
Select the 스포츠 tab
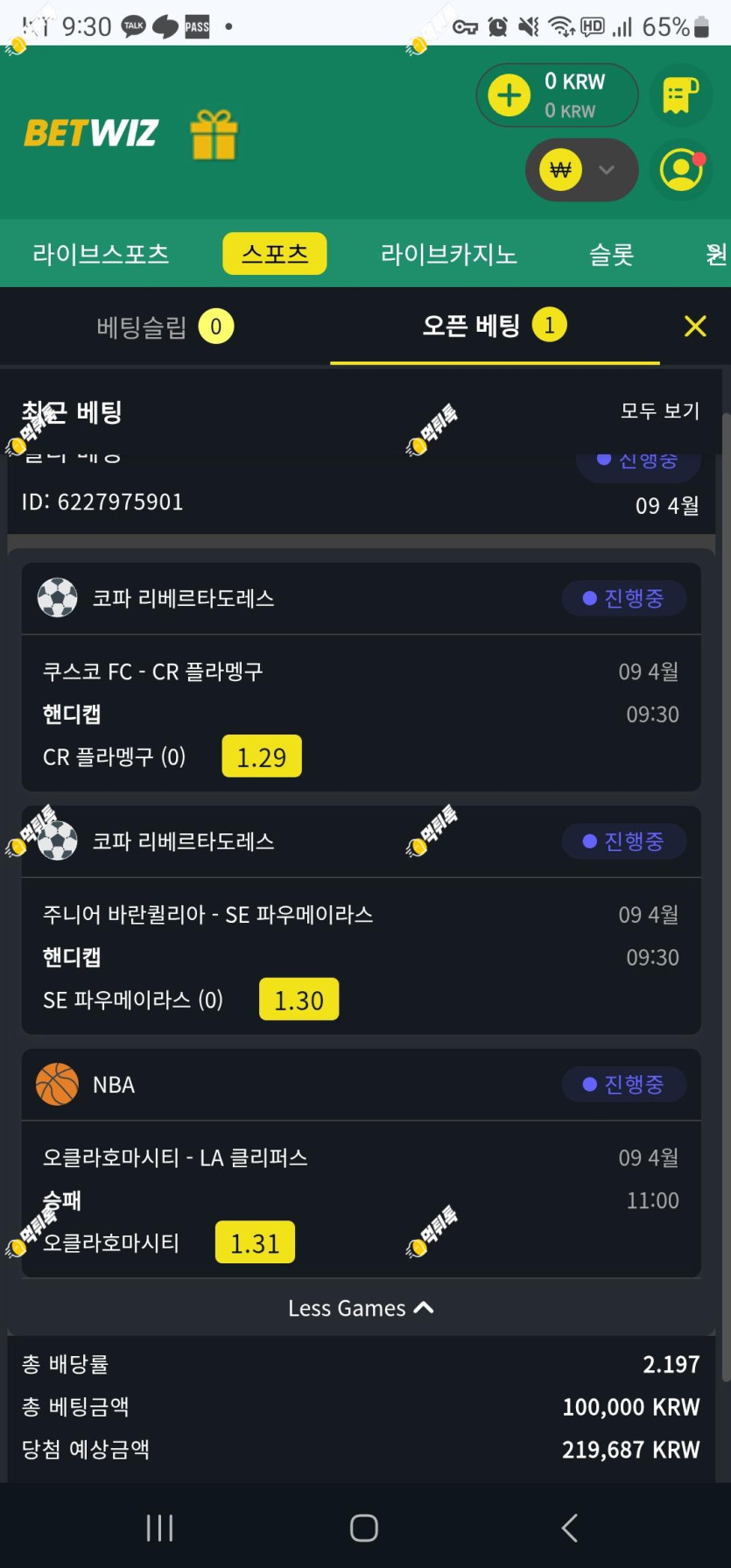pyautogui.click(x=275, y=254)
